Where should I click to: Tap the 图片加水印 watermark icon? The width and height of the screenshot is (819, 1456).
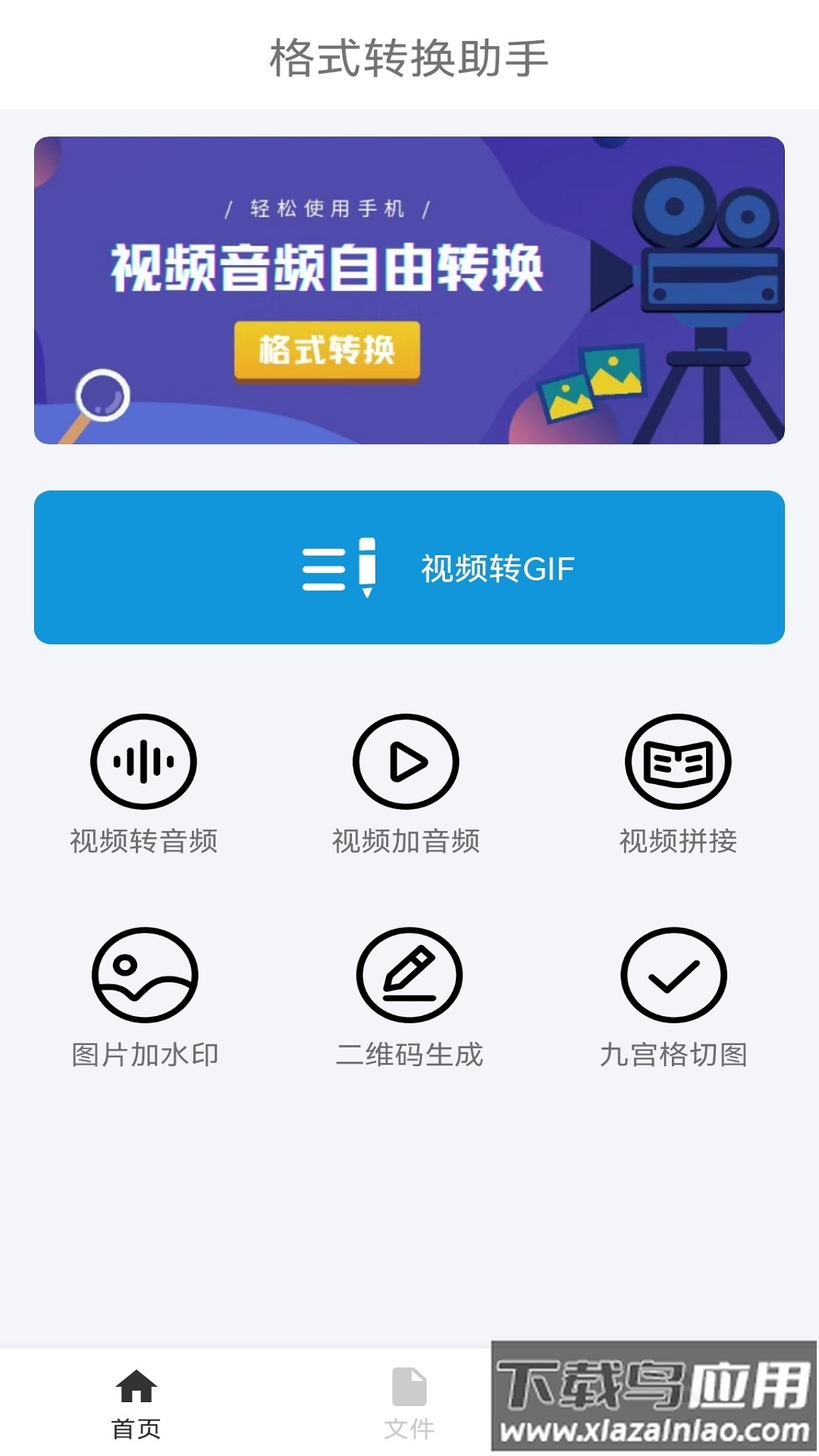click(143, 975)
